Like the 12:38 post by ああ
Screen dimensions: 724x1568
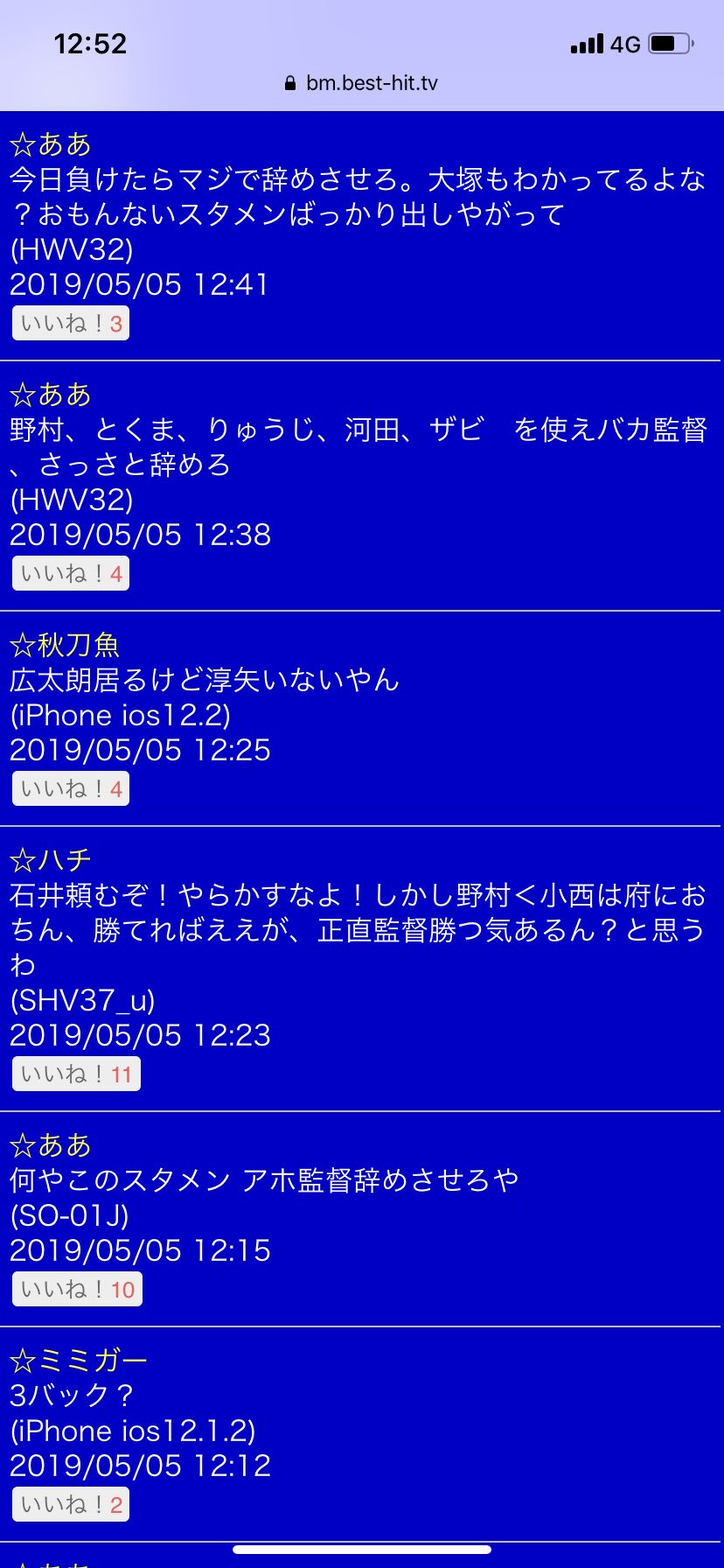tap(71, 574)
